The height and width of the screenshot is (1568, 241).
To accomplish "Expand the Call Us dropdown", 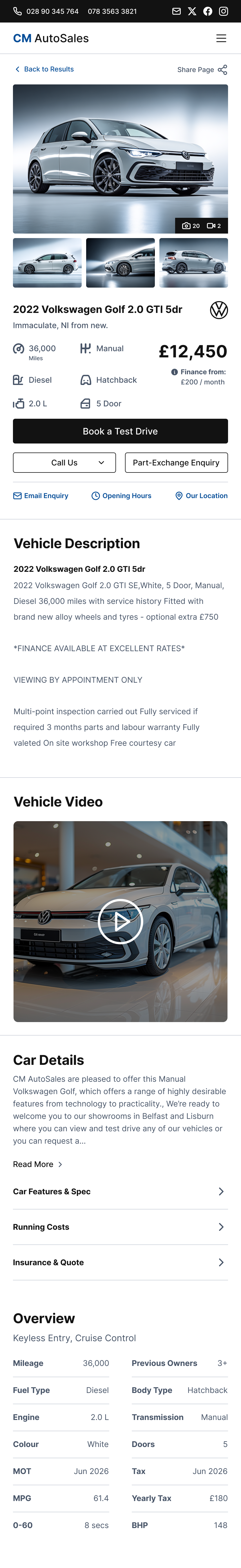I will [64, 463].
